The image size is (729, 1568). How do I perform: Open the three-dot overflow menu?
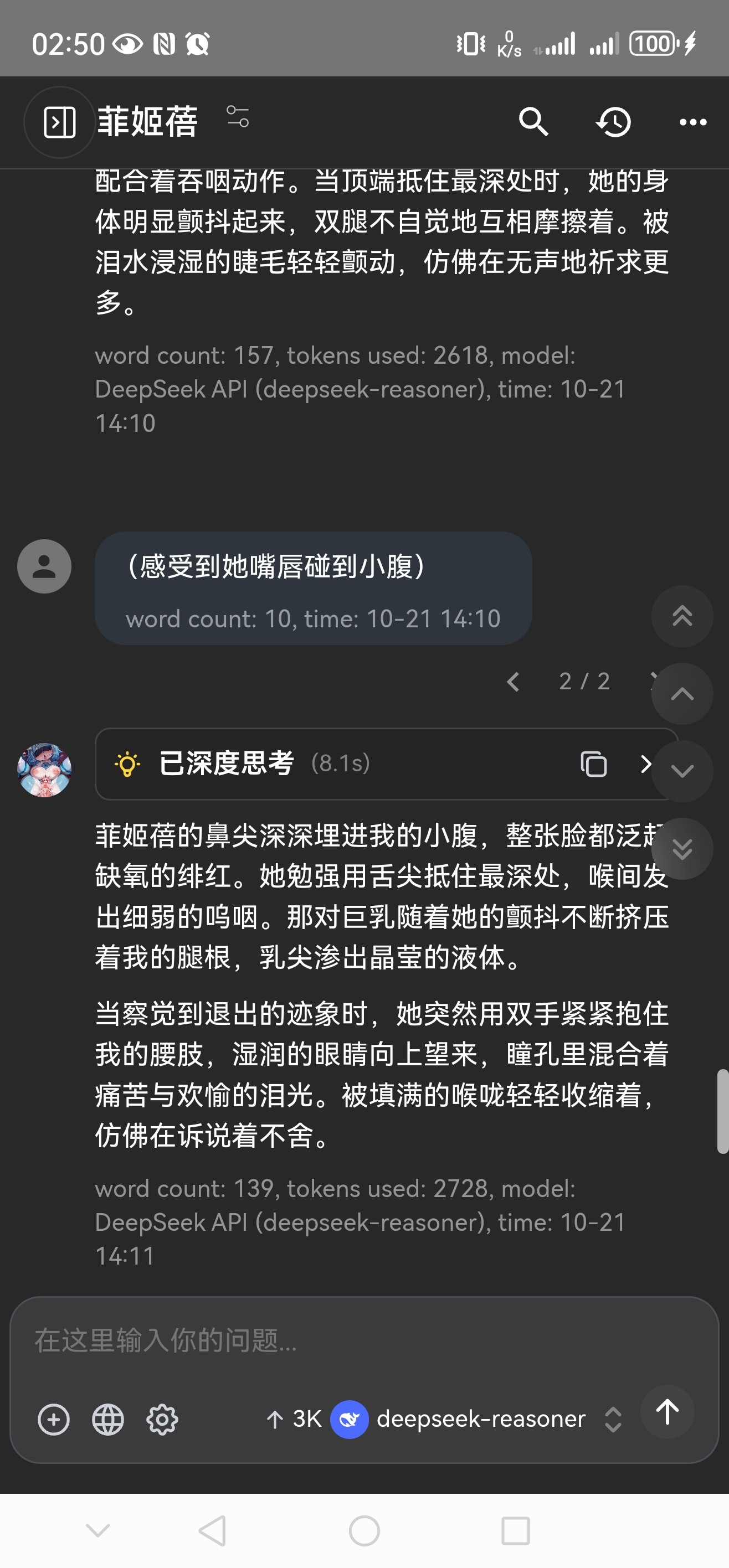pos(692,122)
